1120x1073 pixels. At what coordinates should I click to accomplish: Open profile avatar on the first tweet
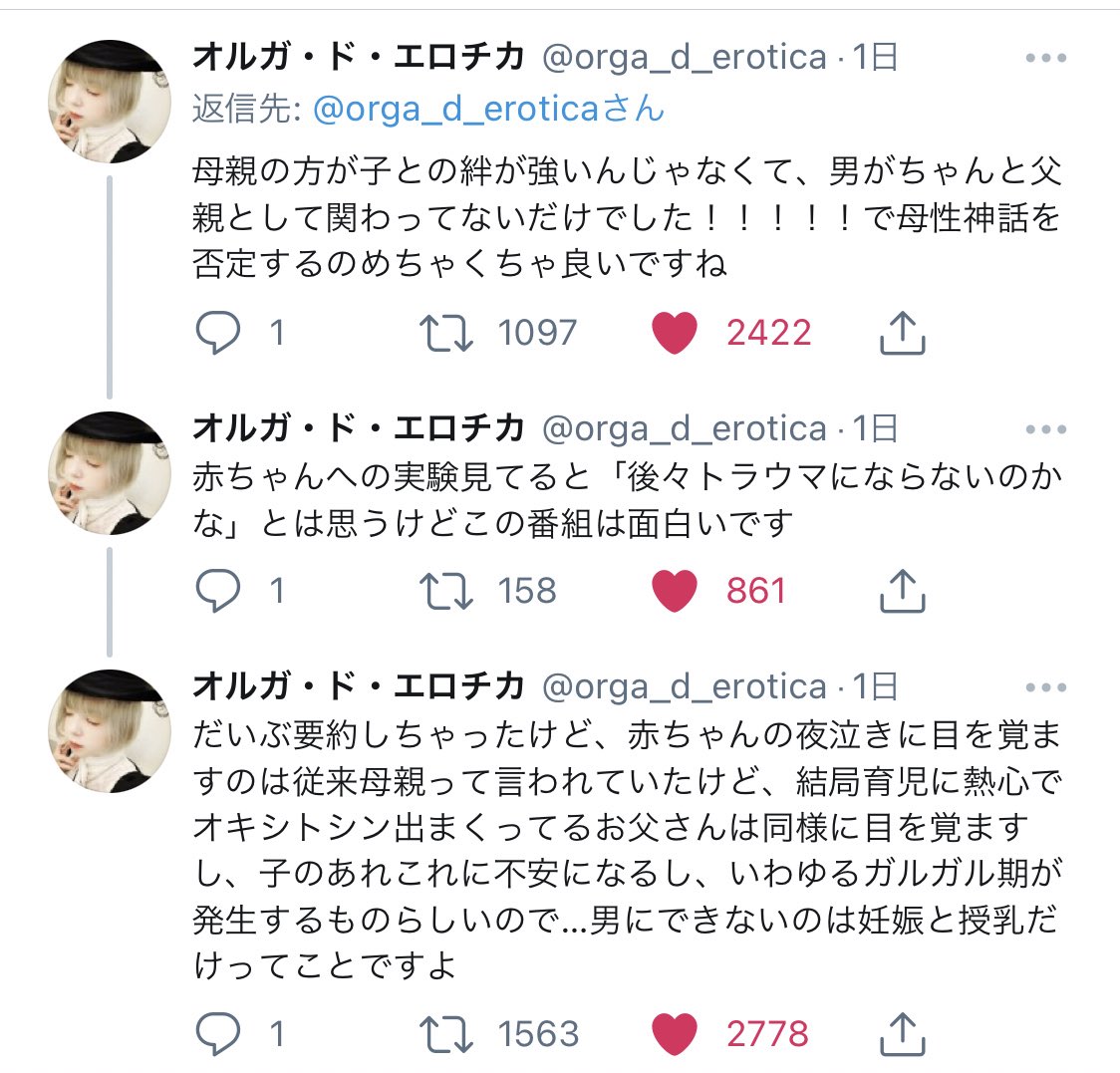click(x=110, y=102)
